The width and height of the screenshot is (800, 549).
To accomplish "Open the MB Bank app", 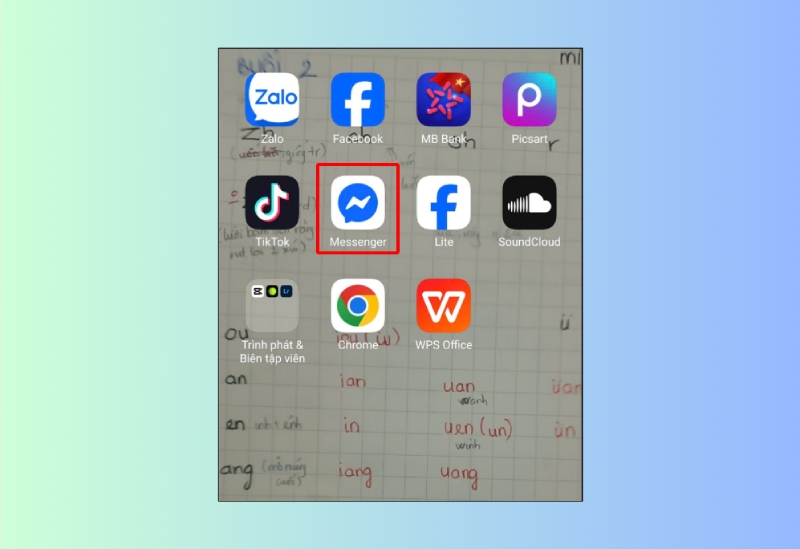I will [444, 99].
